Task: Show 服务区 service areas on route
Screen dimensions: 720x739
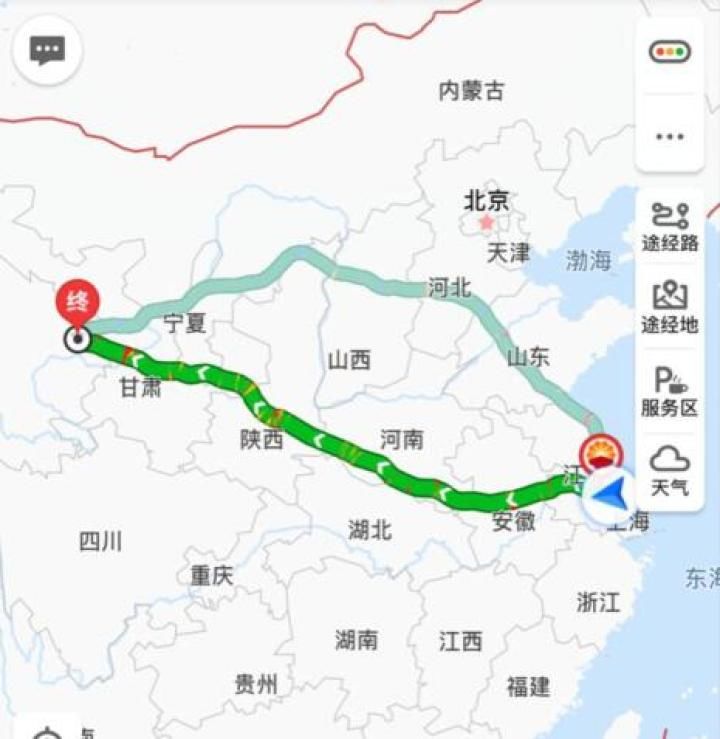Action: pos(669,391)
